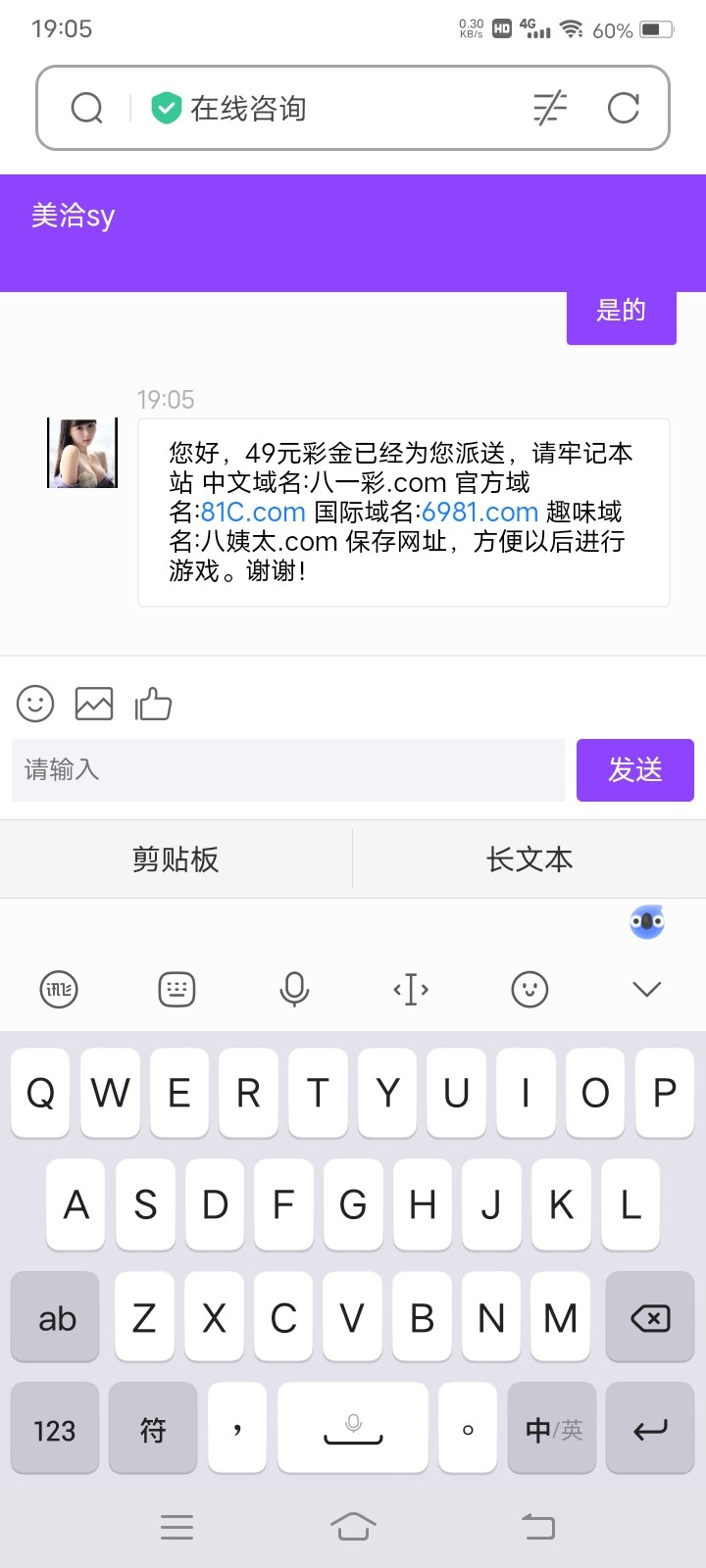Open the 6981.com link in the message

pos(479,512)
